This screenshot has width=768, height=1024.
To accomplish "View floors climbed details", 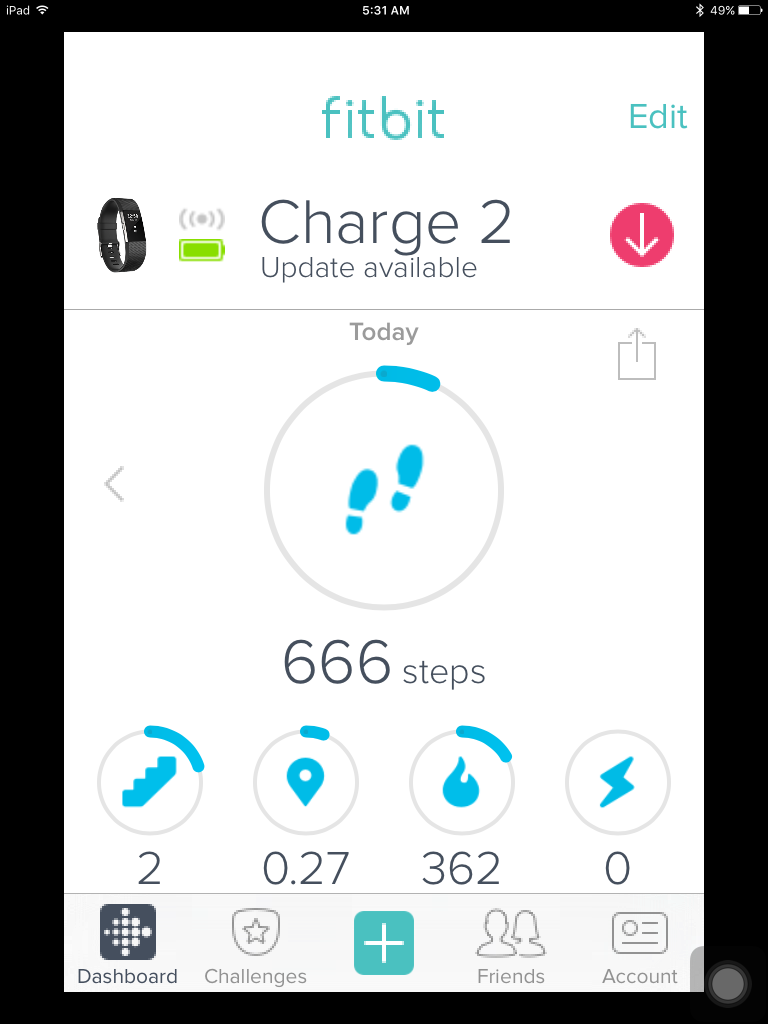I will pos(150,782).
